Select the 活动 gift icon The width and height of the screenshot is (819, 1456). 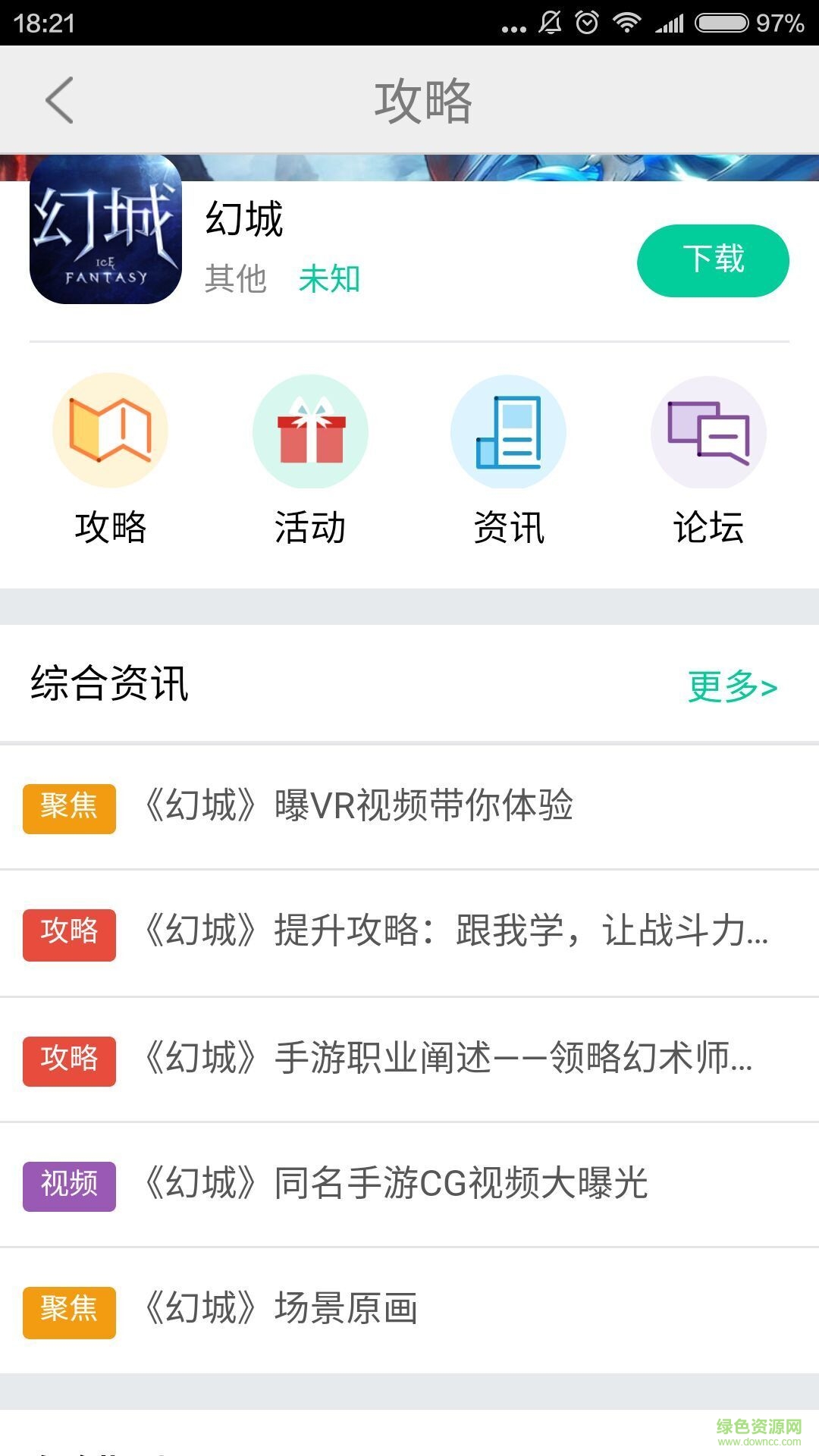309,431
